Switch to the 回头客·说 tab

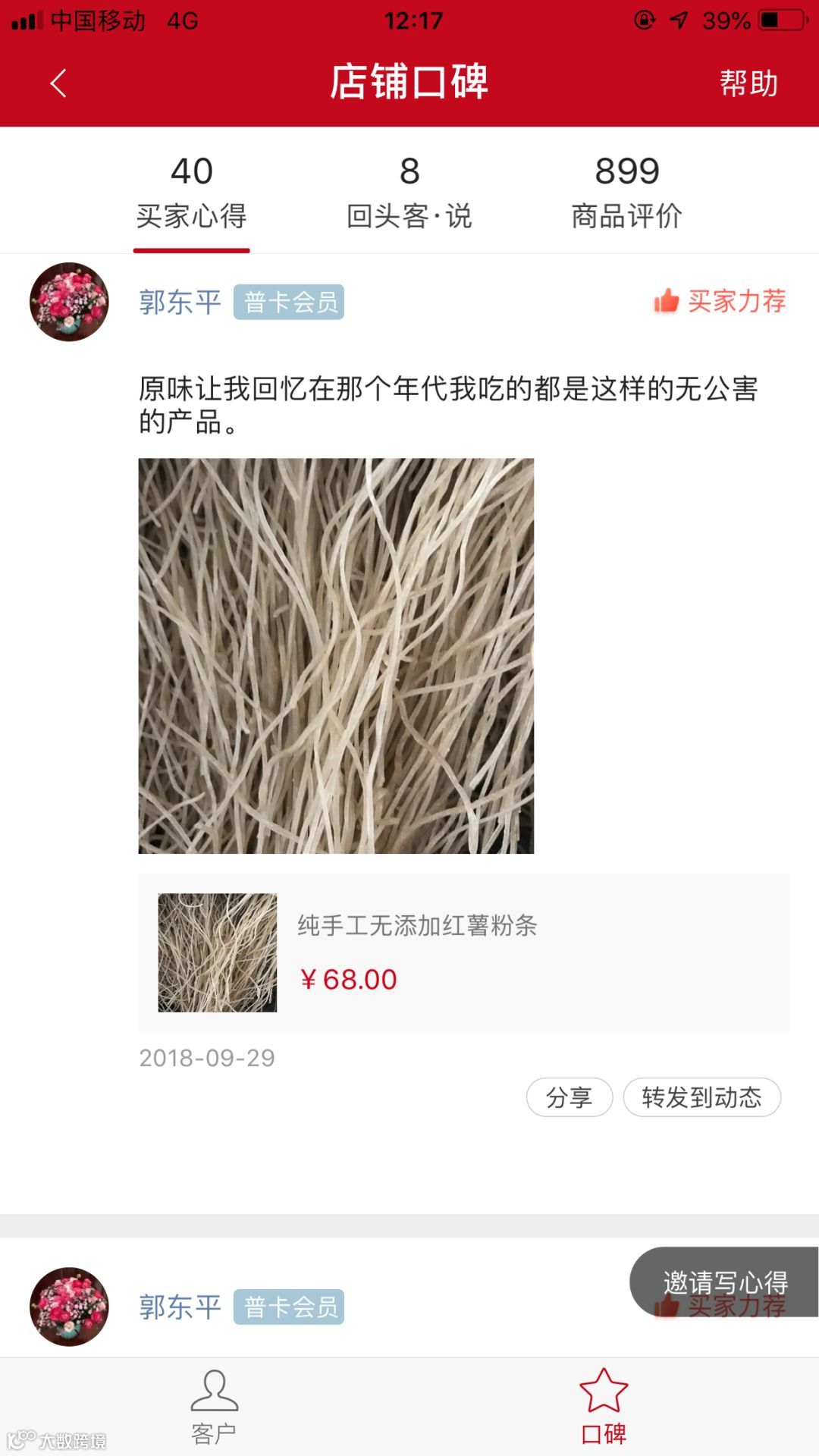point(409,193)
